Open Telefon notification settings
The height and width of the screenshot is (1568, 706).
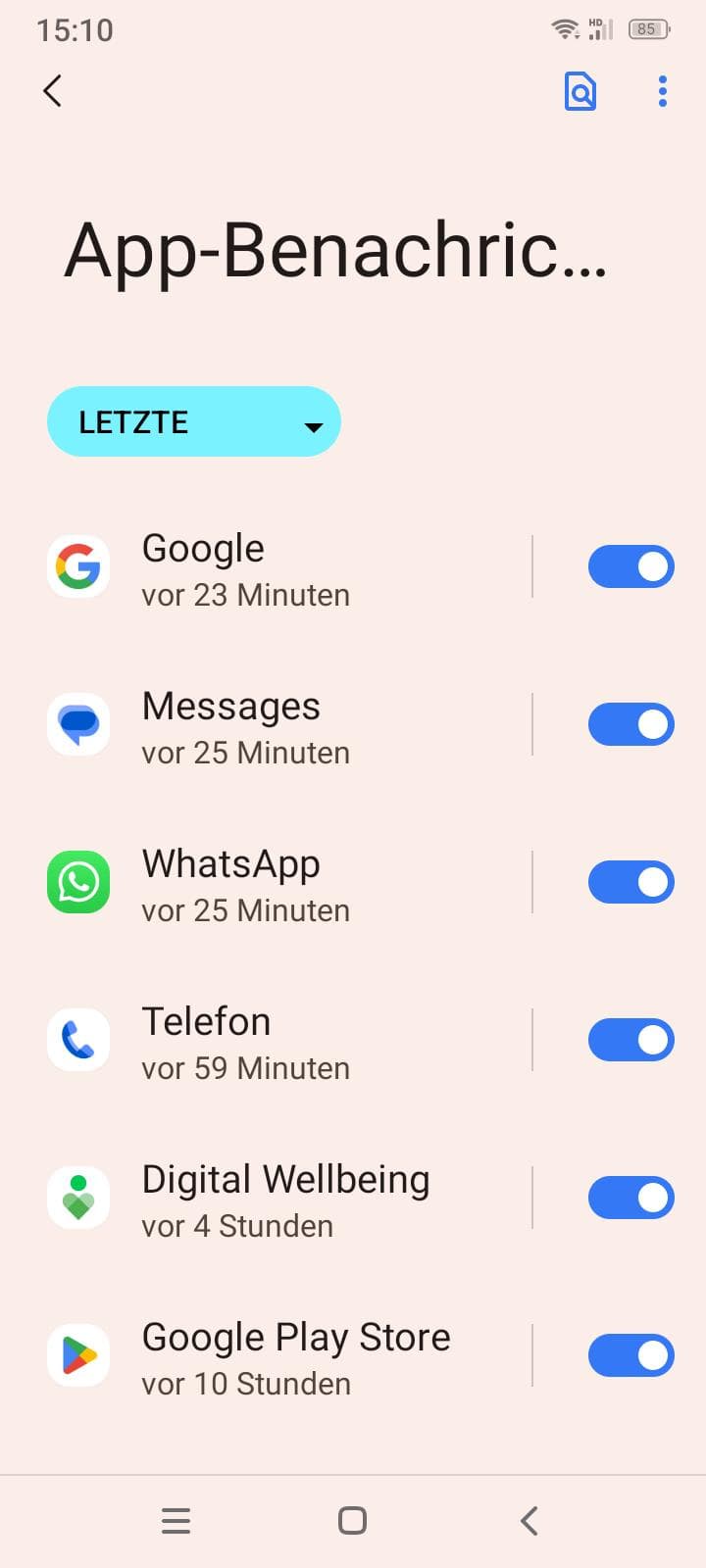point(284,1040)
